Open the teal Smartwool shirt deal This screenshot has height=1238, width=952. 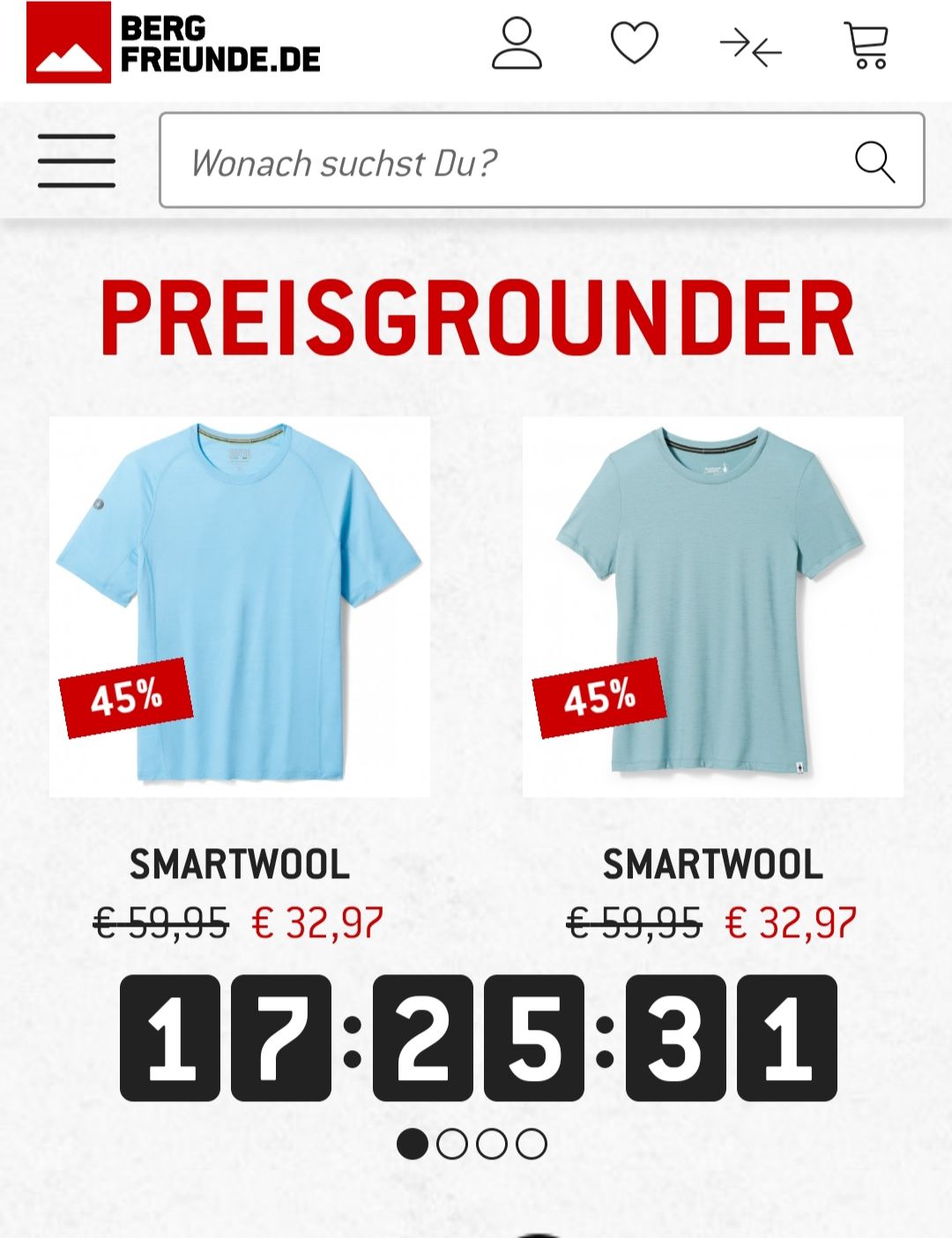[x=712, y=608]
